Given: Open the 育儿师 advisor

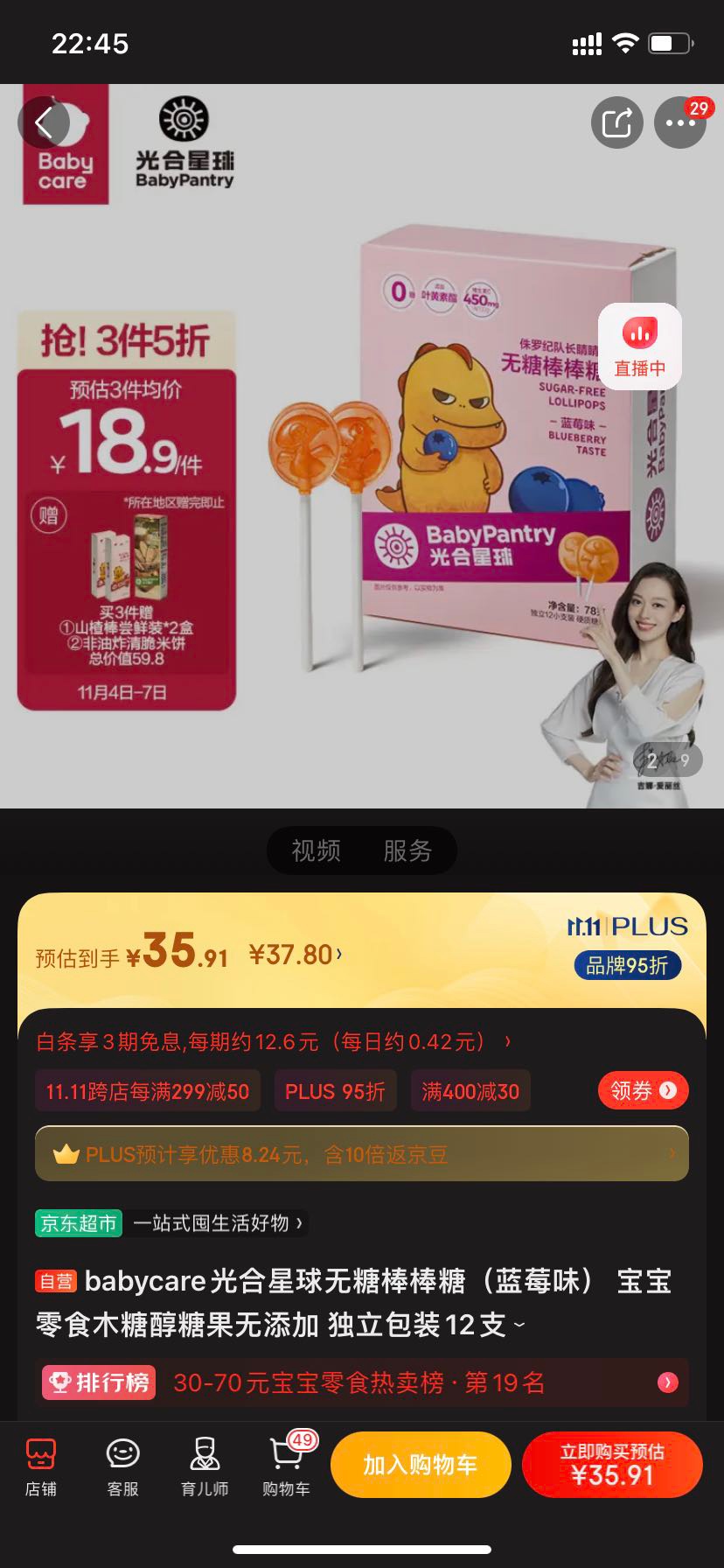Looking at the screenshot, I should (205, 1466).
